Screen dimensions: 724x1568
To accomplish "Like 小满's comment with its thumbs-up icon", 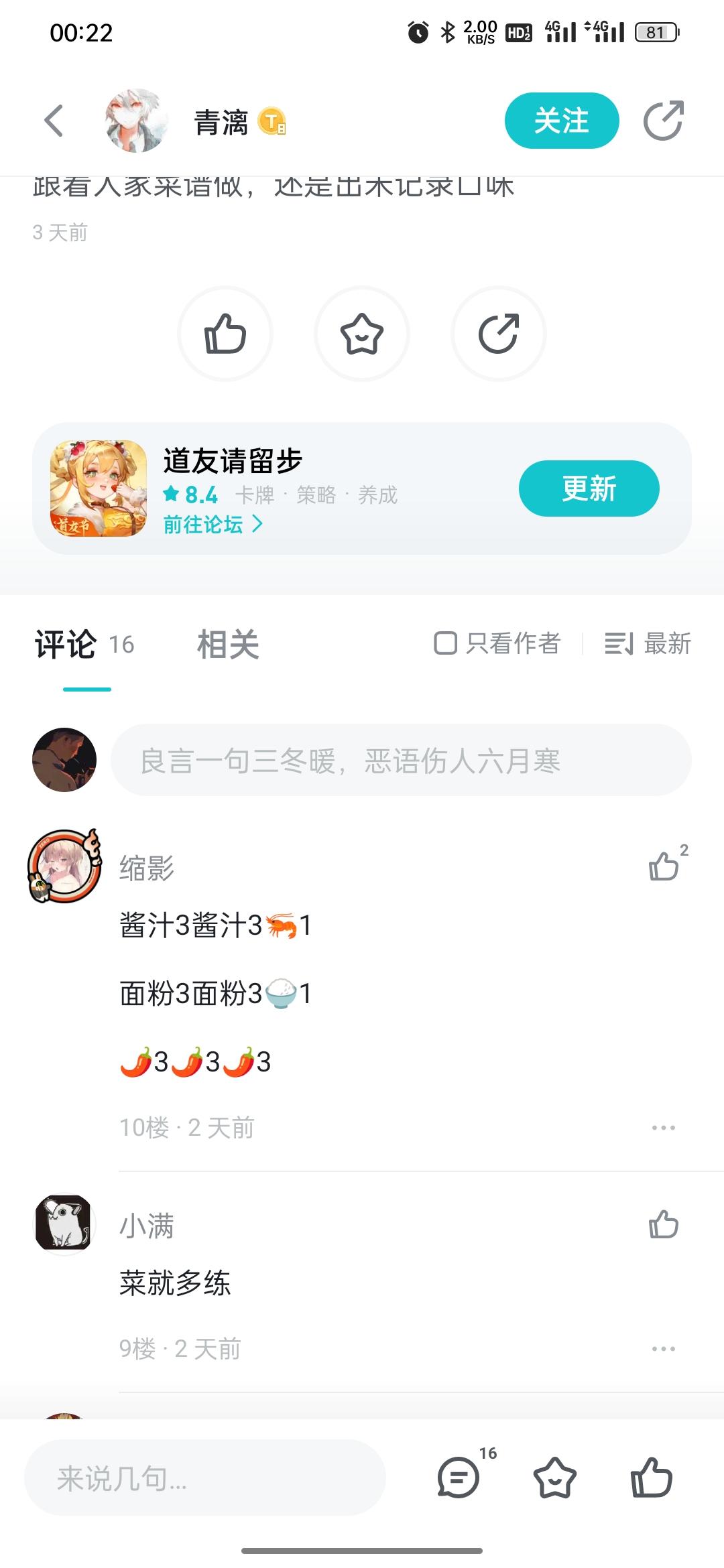I will tap(662, 1224).
